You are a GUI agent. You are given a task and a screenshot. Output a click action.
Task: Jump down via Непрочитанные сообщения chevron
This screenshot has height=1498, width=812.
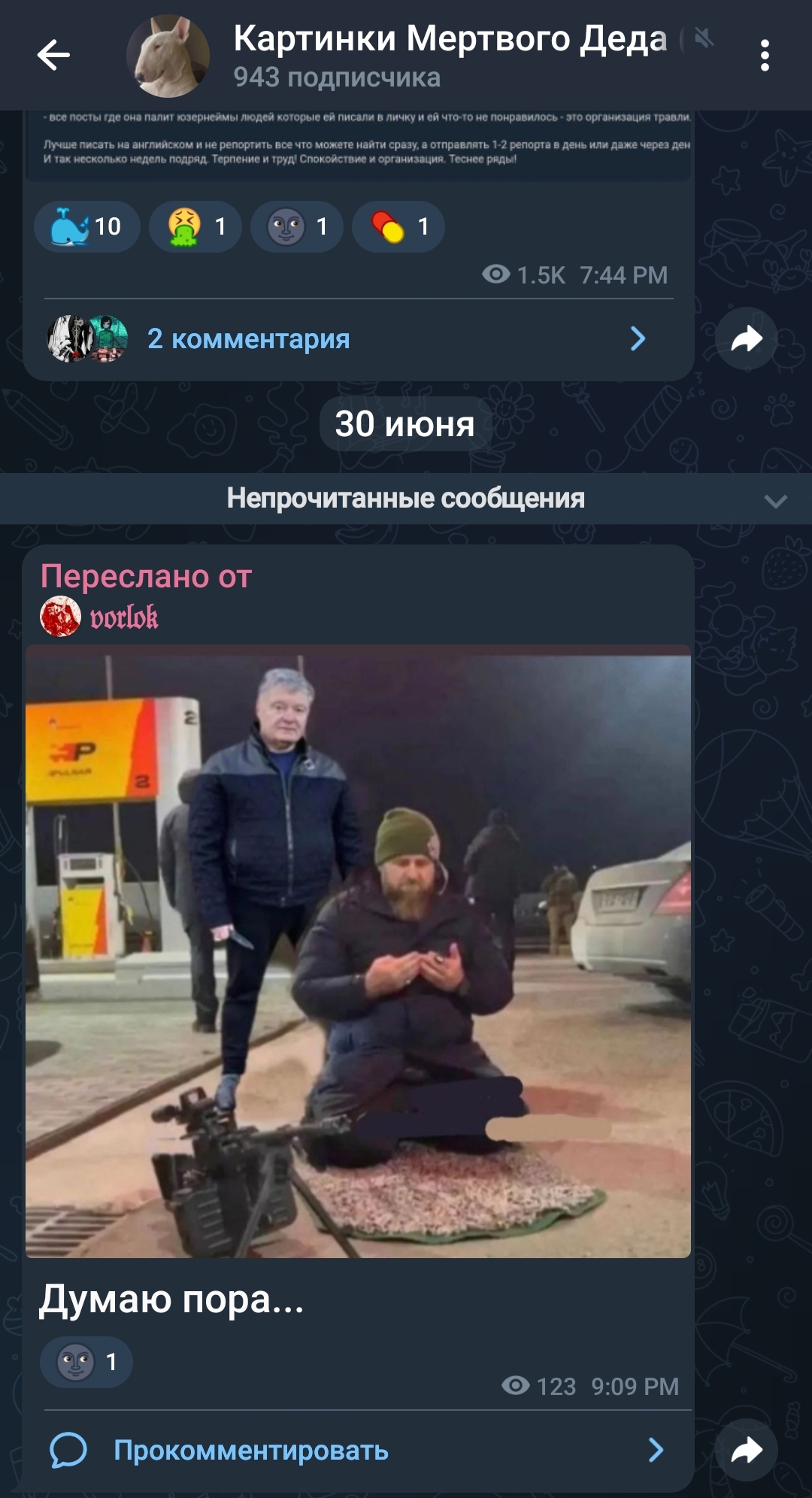775,500
